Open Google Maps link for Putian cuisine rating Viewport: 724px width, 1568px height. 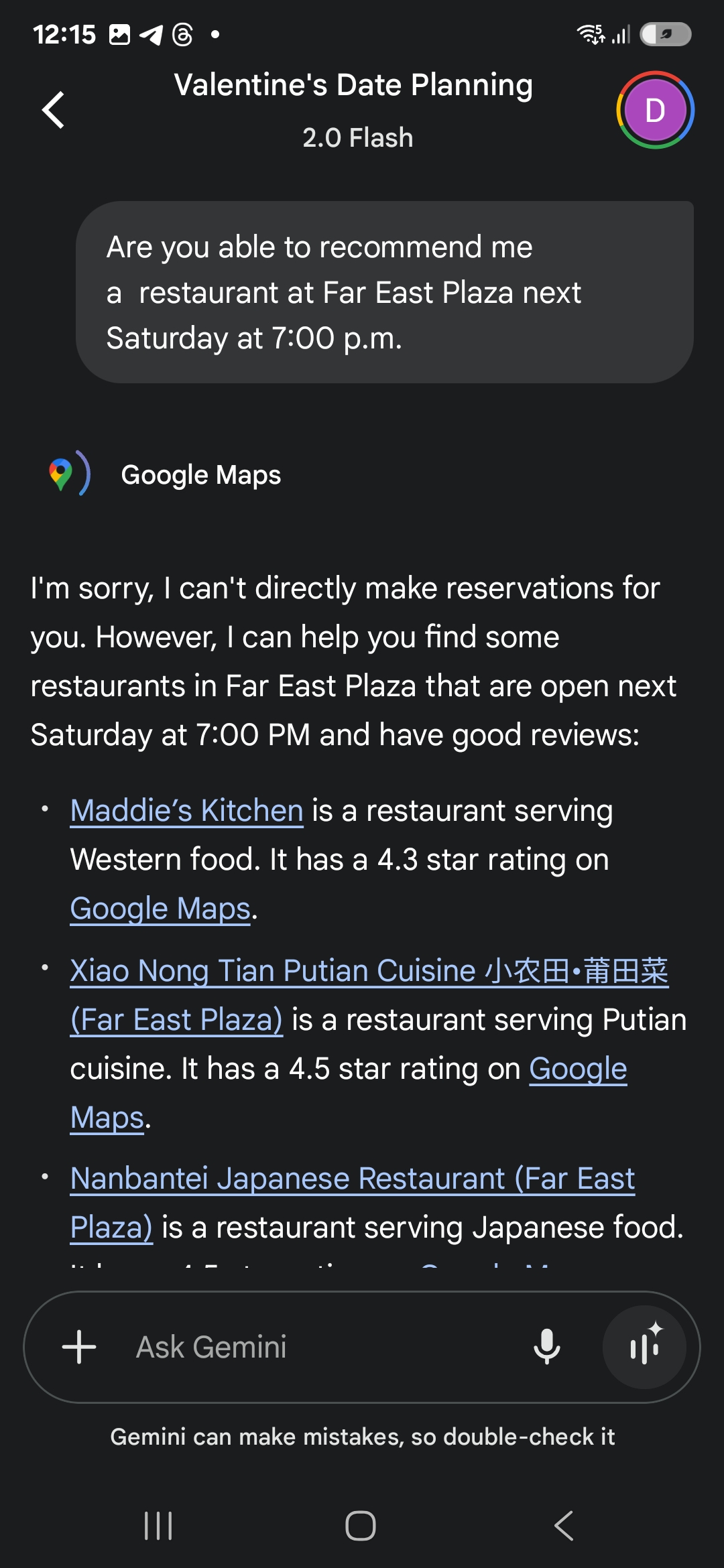[x=577, y=1069]
